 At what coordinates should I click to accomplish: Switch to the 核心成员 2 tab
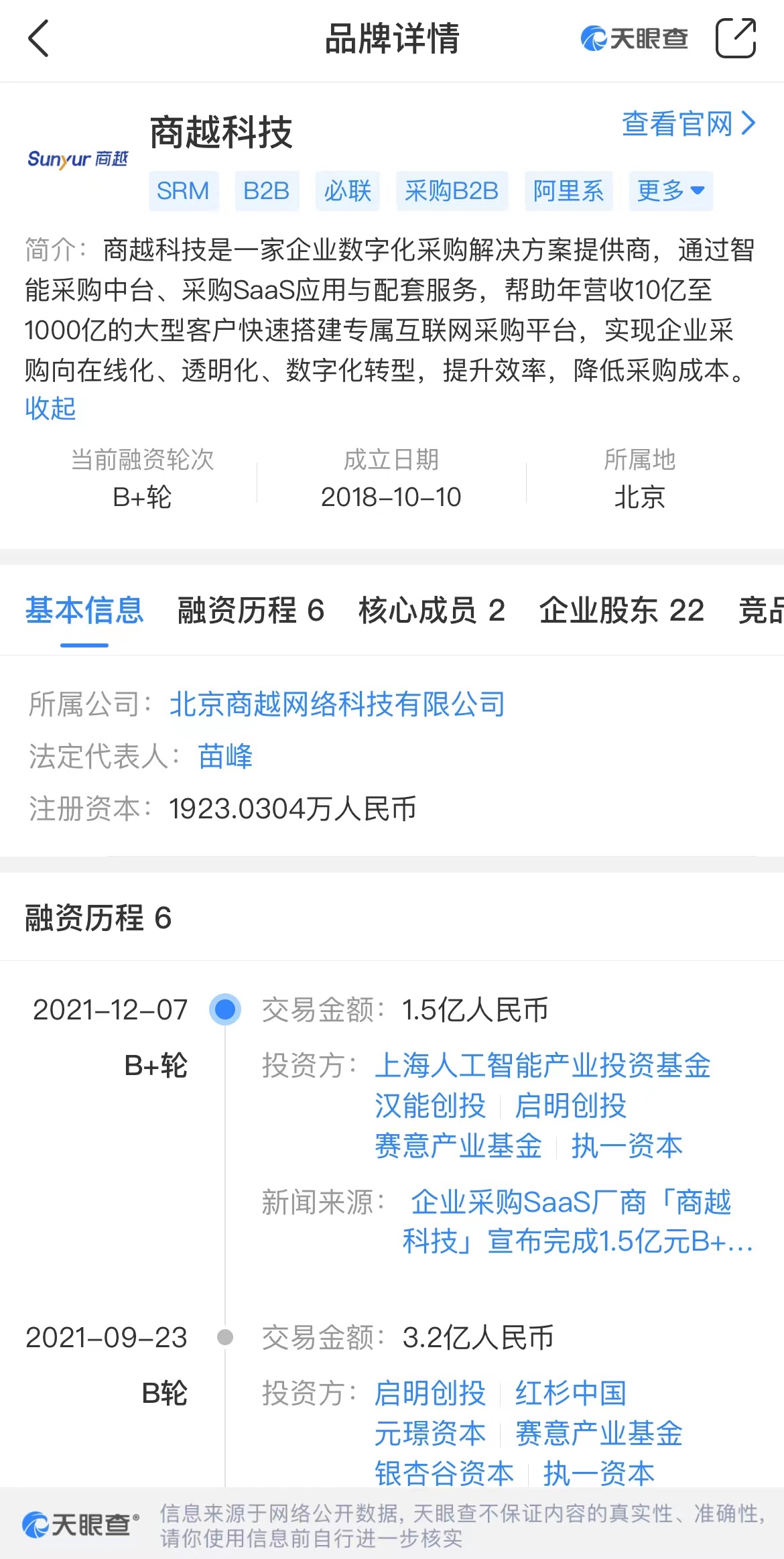432,611
